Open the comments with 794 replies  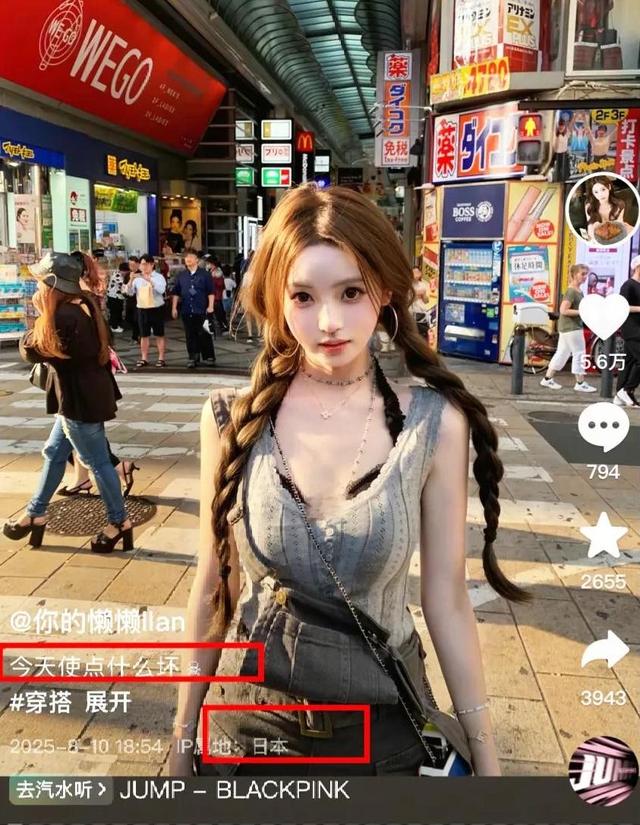pos(604,427)
